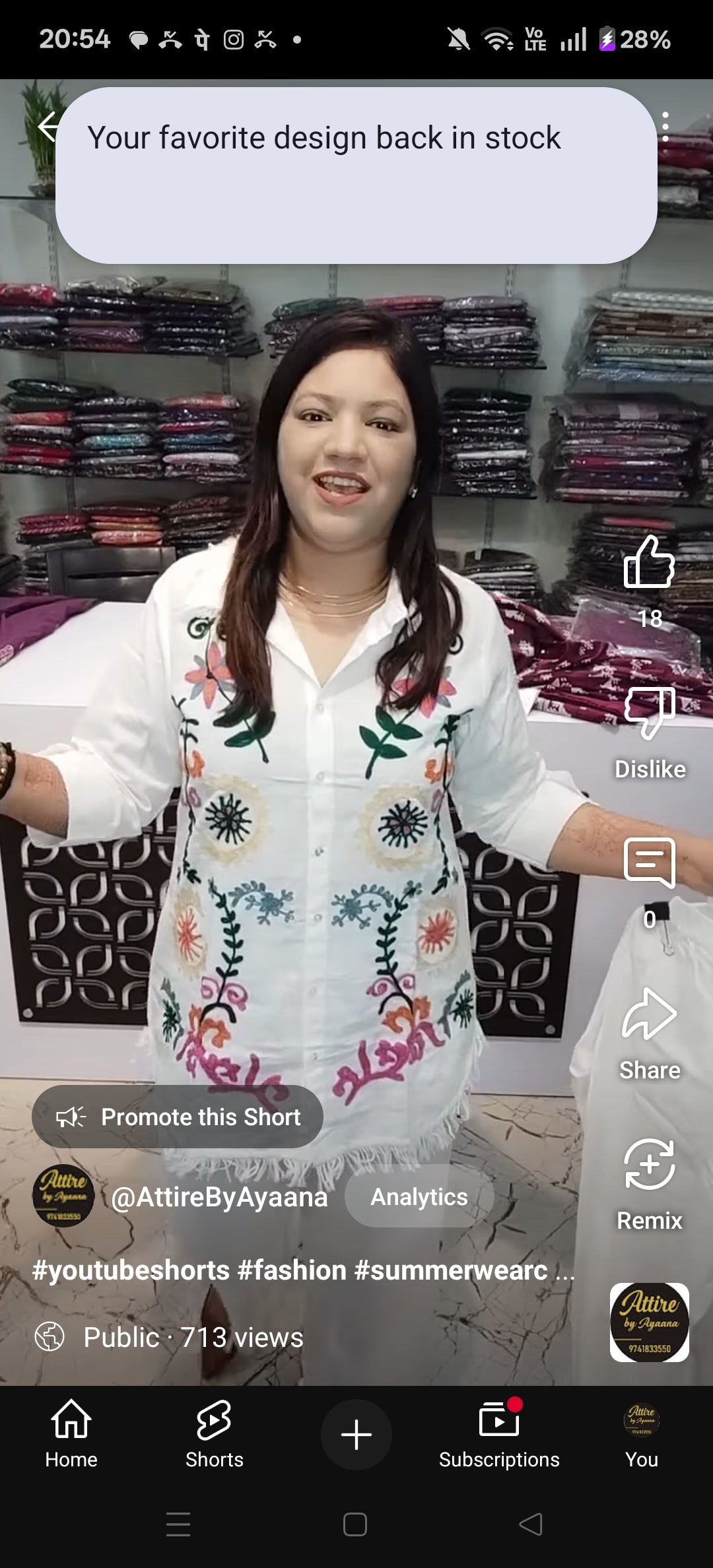Like this Short
This screenshot has height=1568, width=713.
coord(649,562)
